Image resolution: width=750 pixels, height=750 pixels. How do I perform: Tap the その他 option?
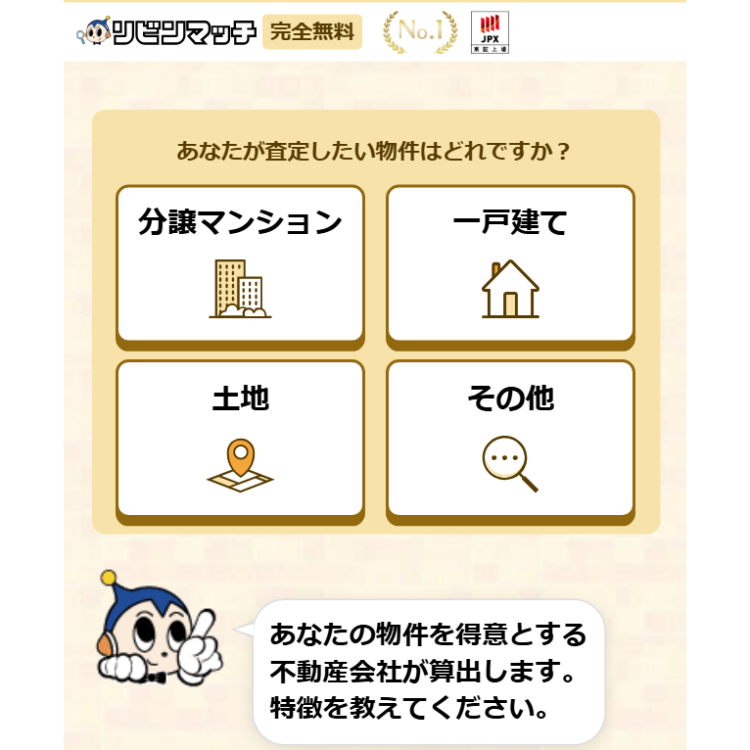[x=510, y=438]
